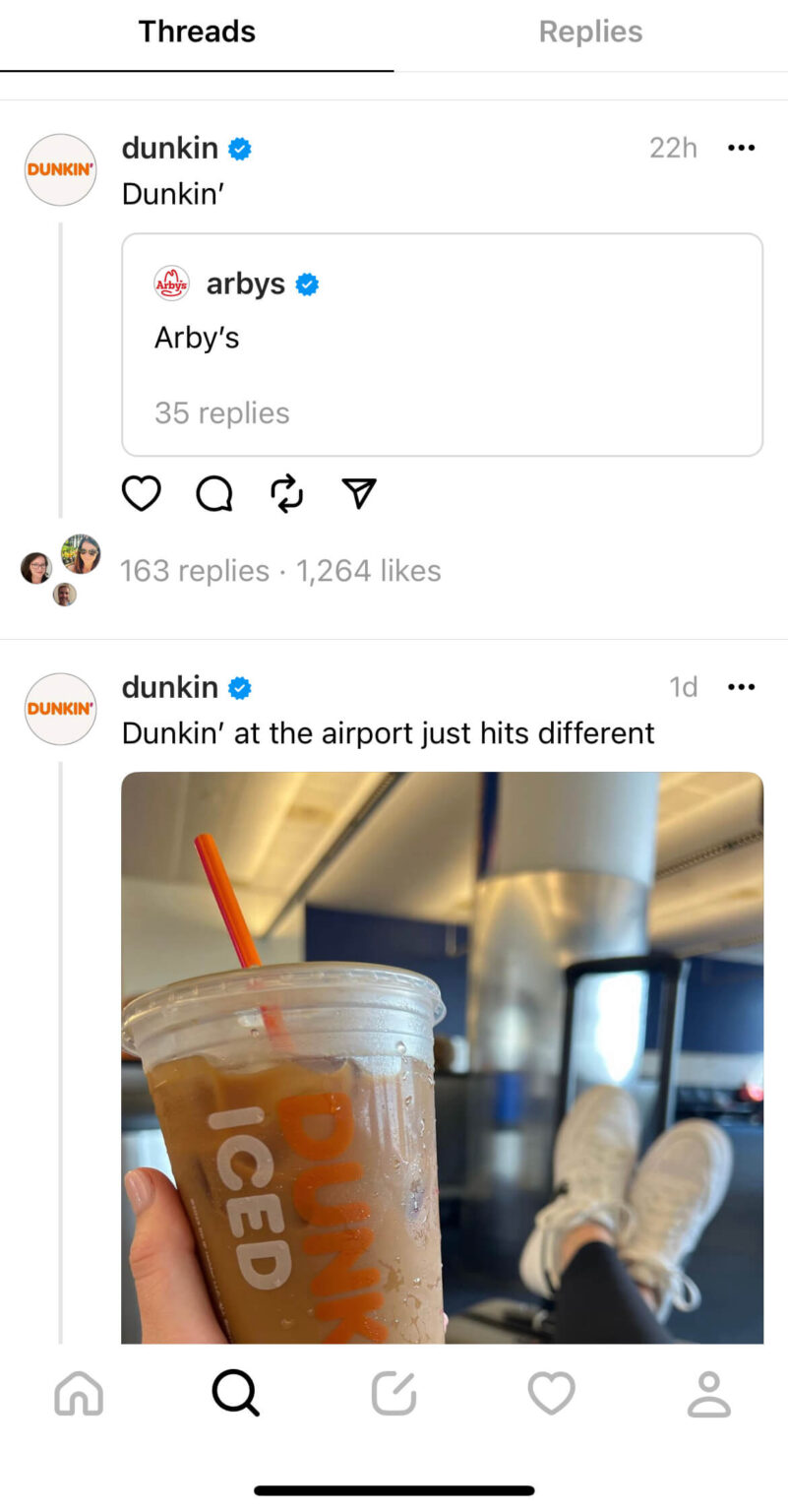Share the Dunkin' post quoting Arby's
This screenshot has width=788, height=1512.
359,492
